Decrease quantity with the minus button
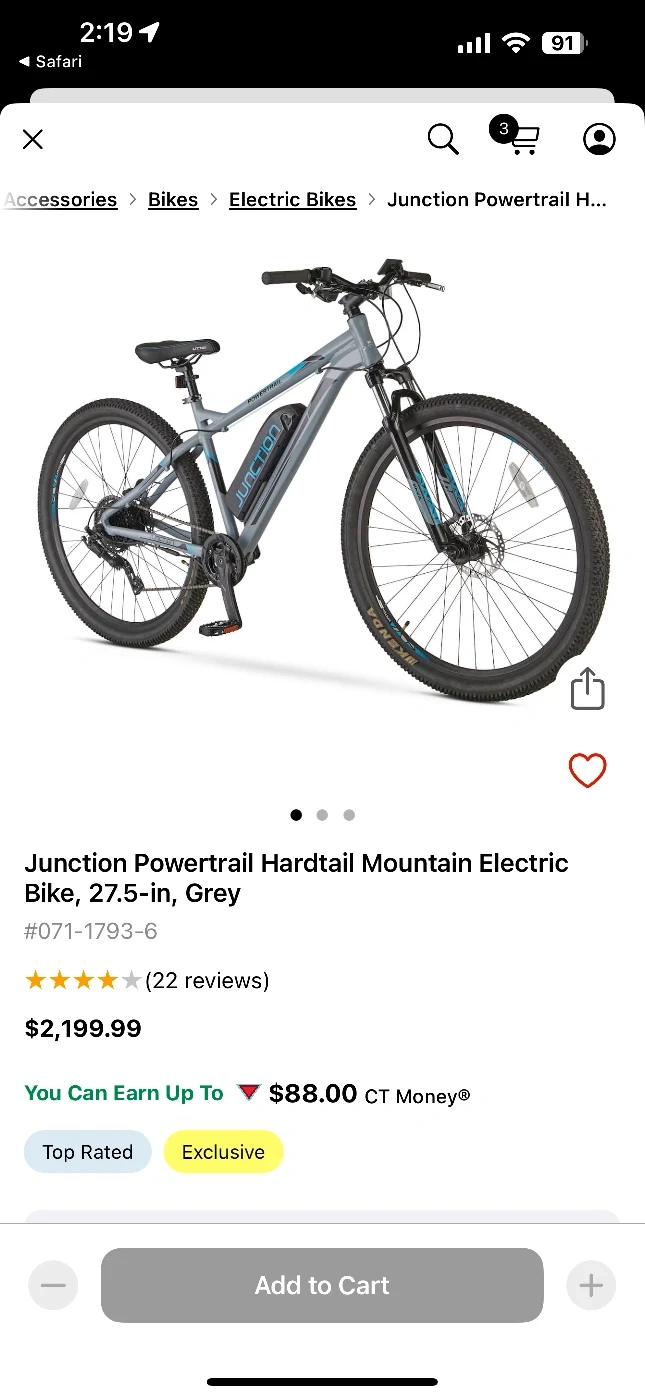 click(53, 1285)
